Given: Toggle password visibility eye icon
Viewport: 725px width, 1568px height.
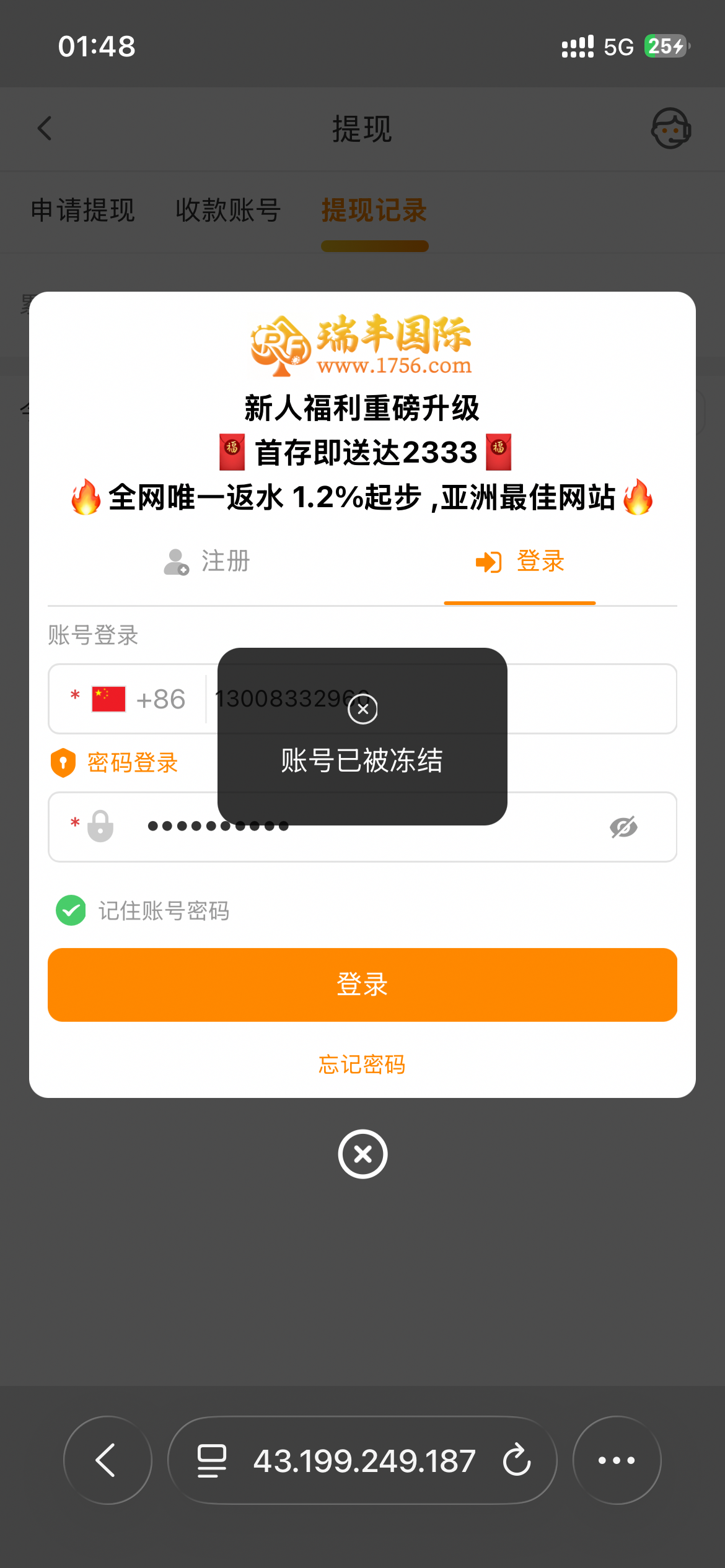Looking at the screenshot, I should (x=623, y=827).
